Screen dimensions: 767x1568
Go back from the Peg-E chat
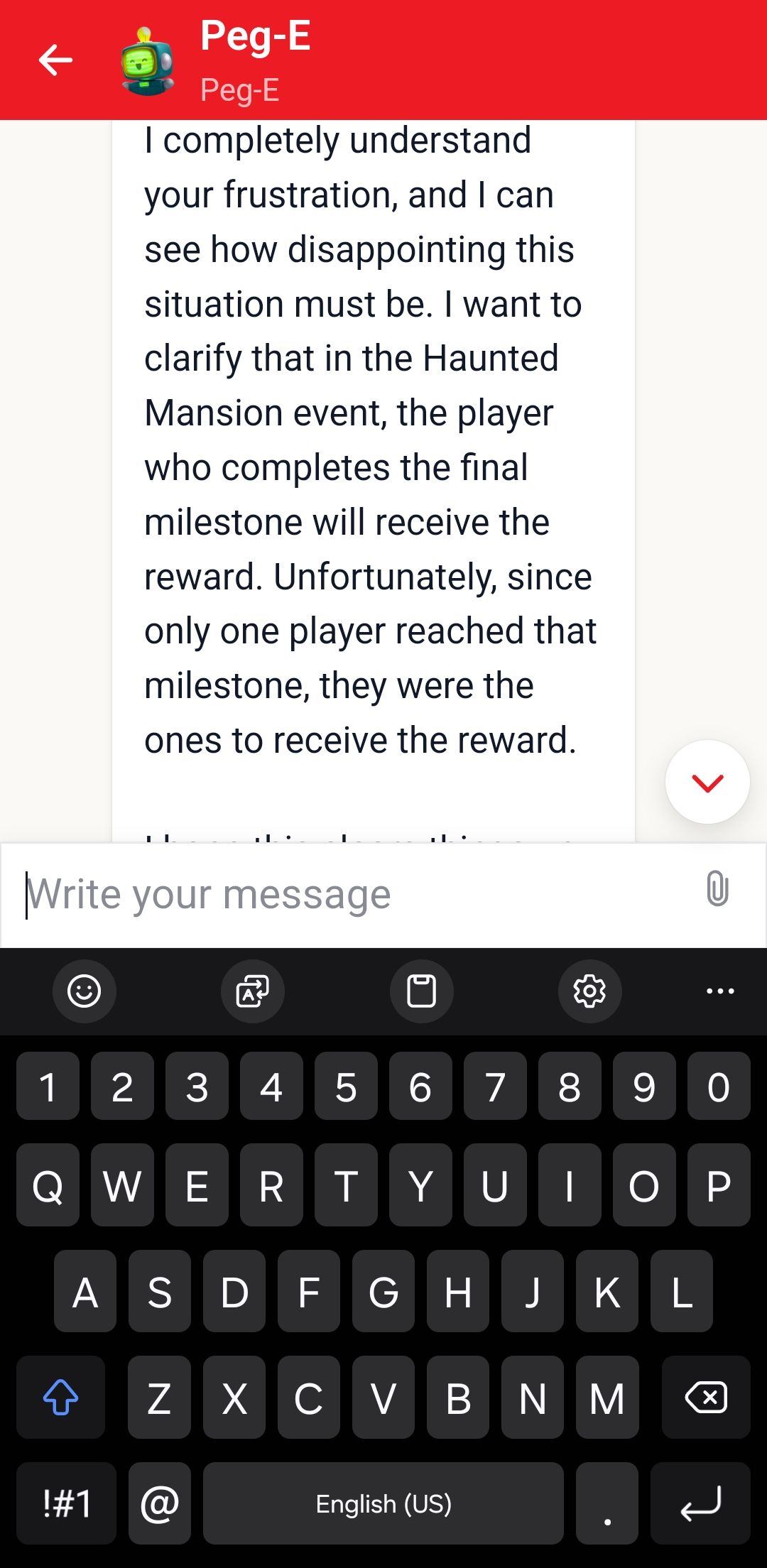55,60
